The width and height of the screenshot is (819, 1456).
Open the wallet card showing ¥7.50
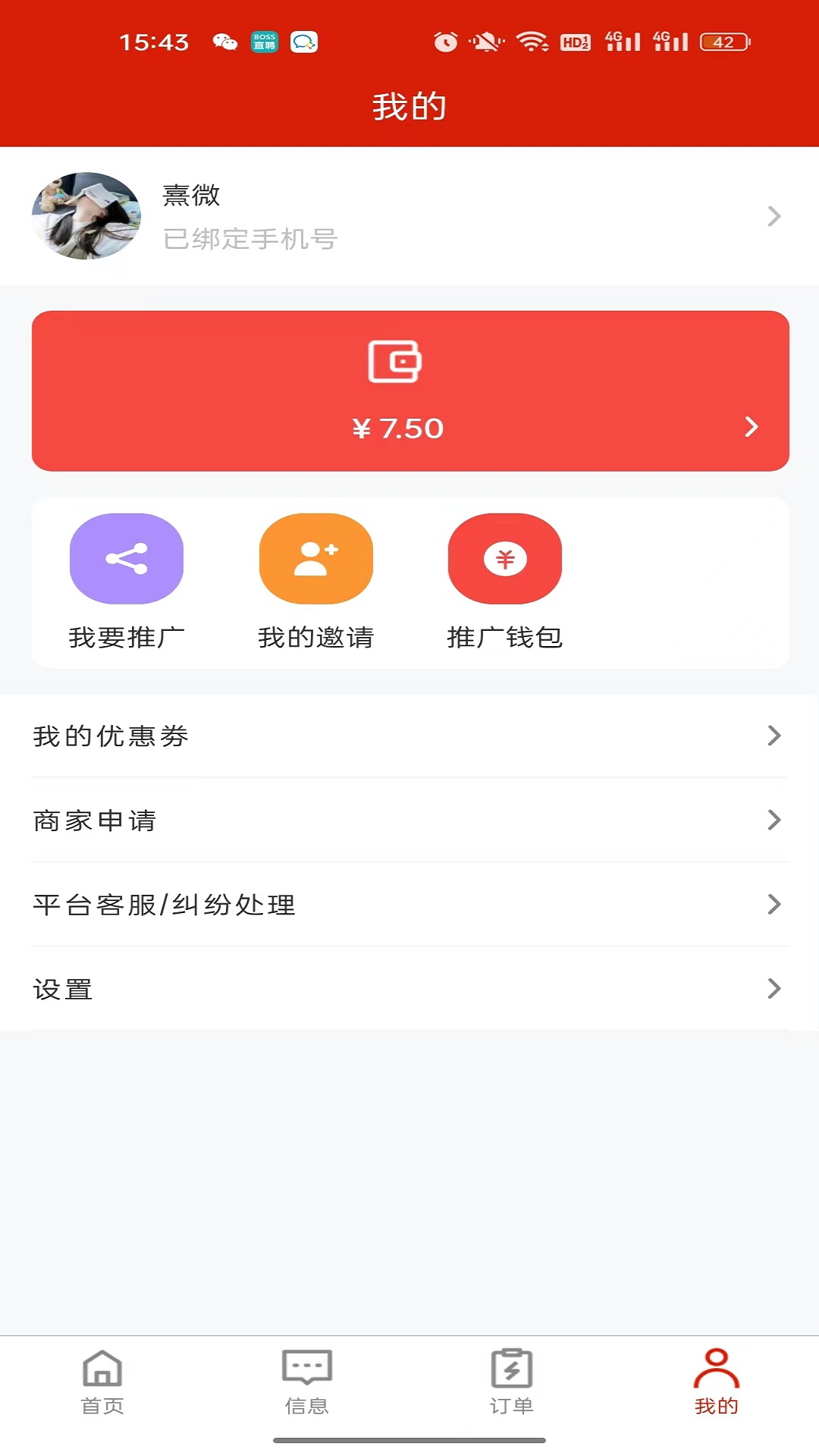(x=409, y=391)
